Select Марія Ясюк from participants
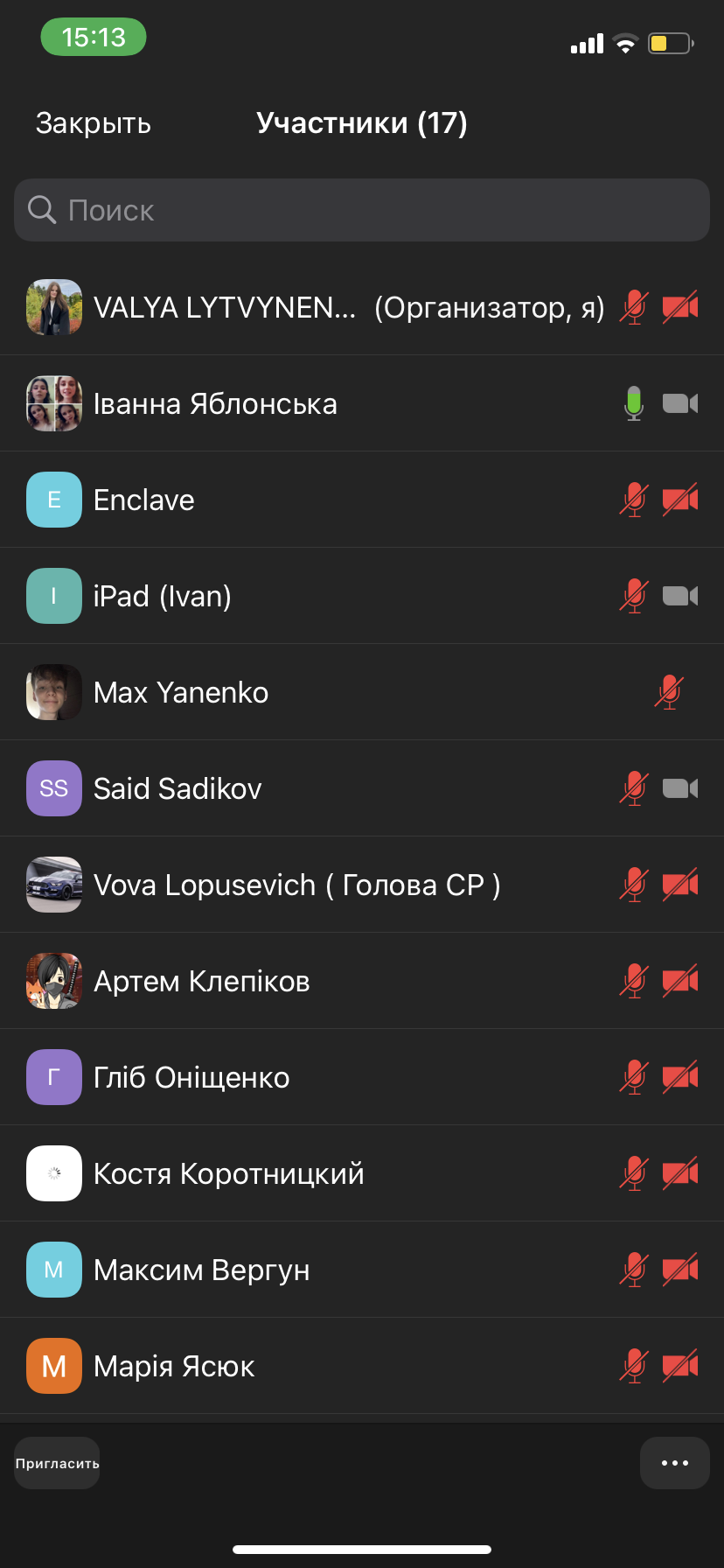724x1568 pixels. tap(174, 1367)
